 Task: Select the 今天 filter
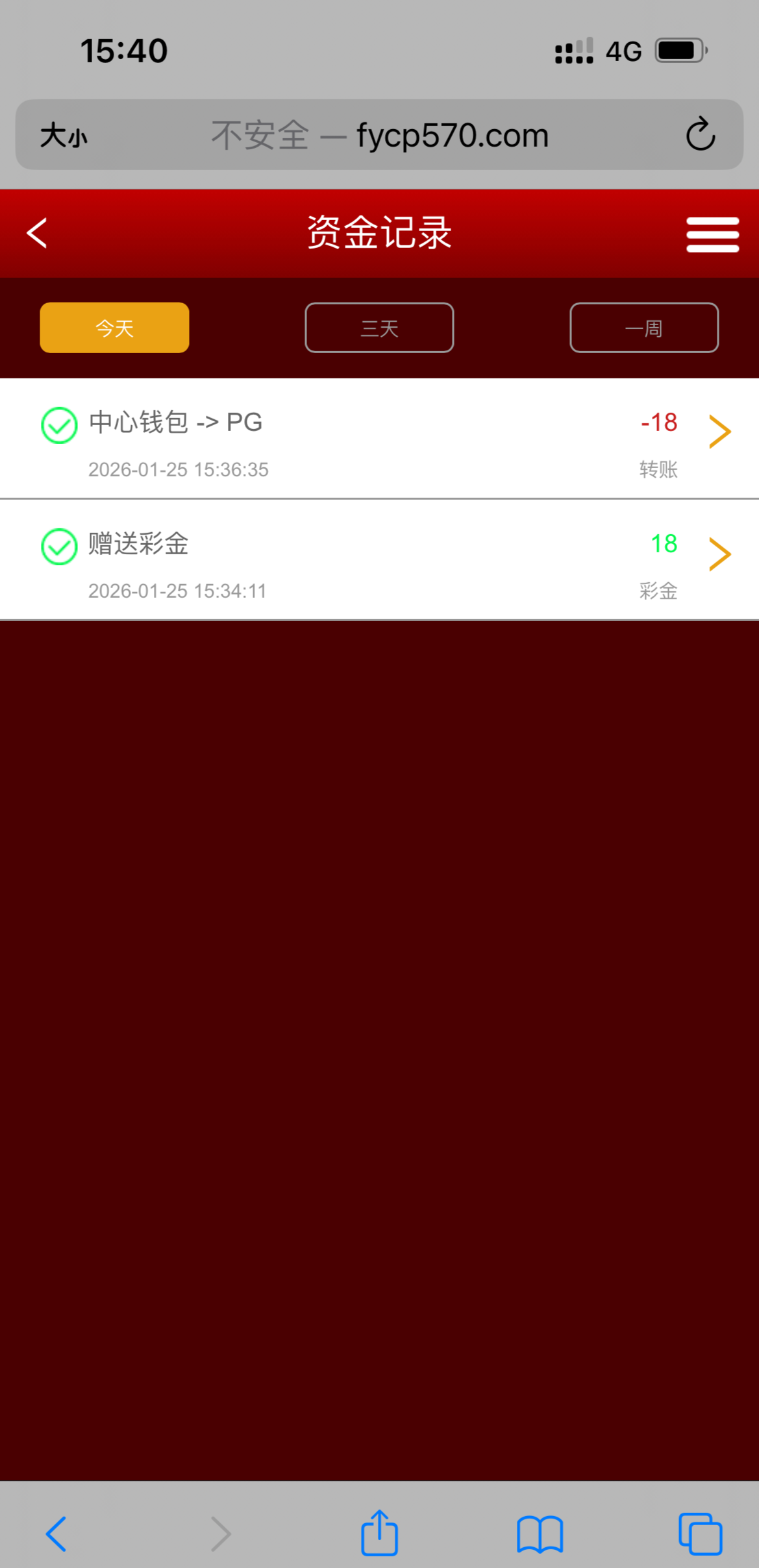click(x=114, y=328)
